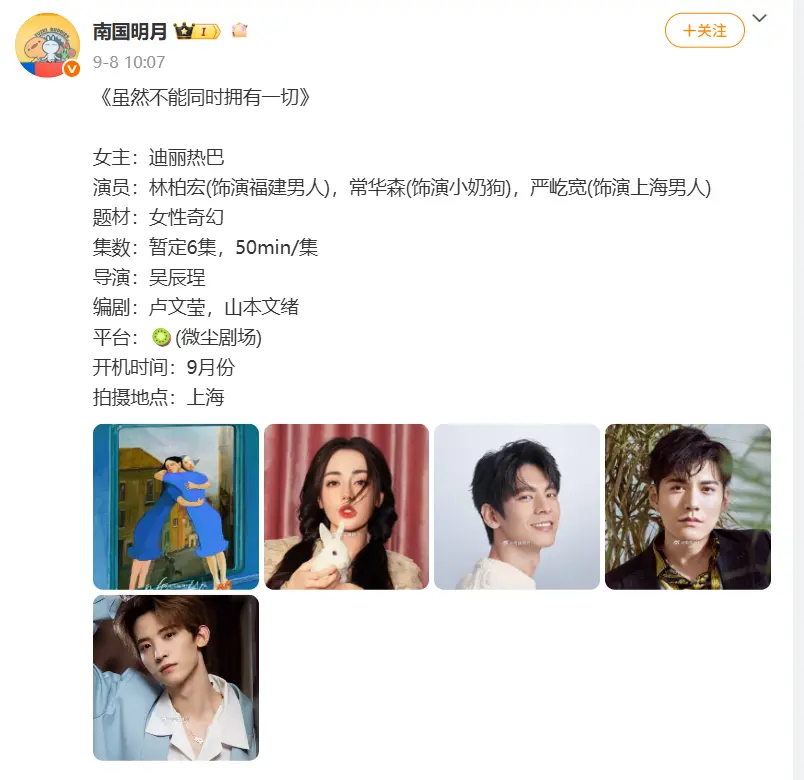Open the 南国明月 username link

(x=130, y=31)
